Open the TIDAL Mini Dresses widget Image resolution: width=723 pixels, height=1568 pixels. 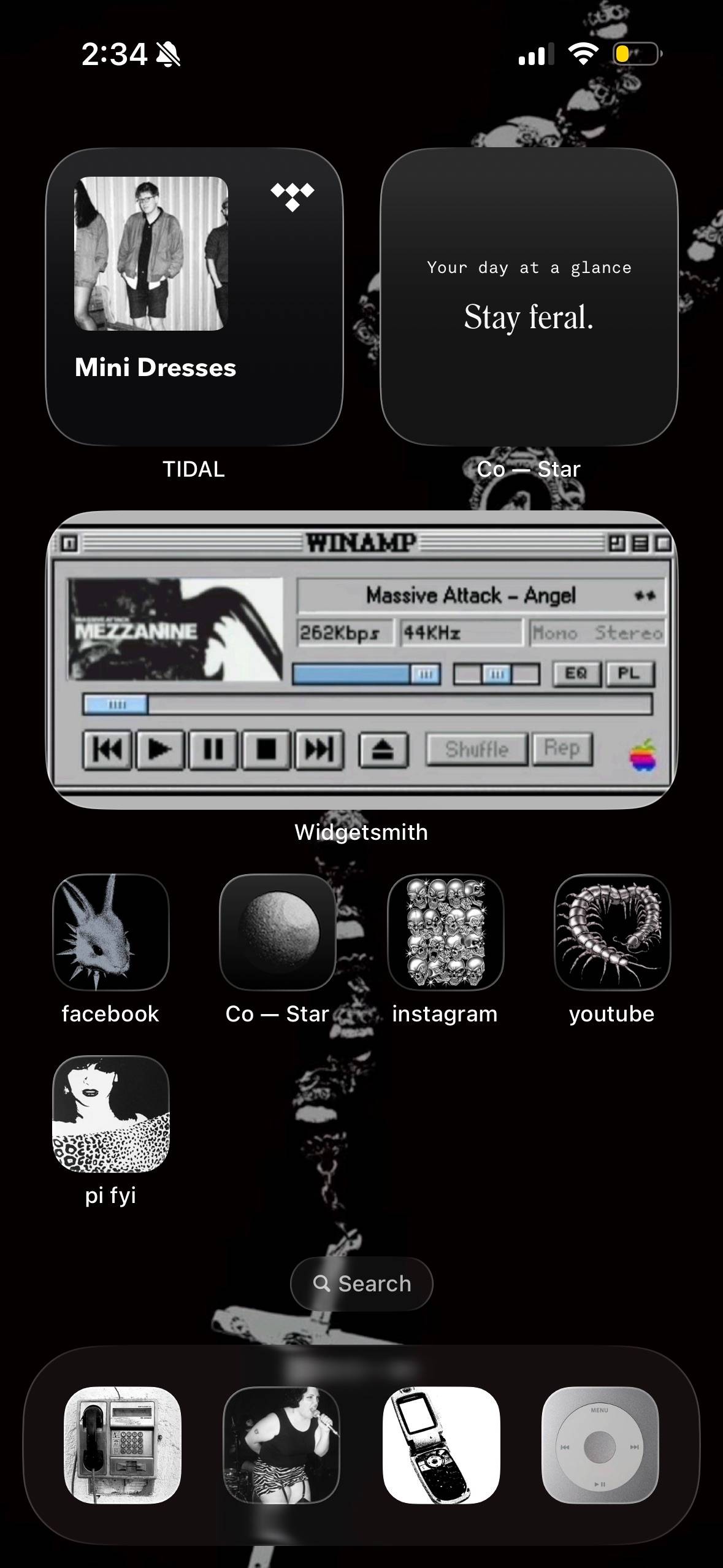[x=194, y=296]
